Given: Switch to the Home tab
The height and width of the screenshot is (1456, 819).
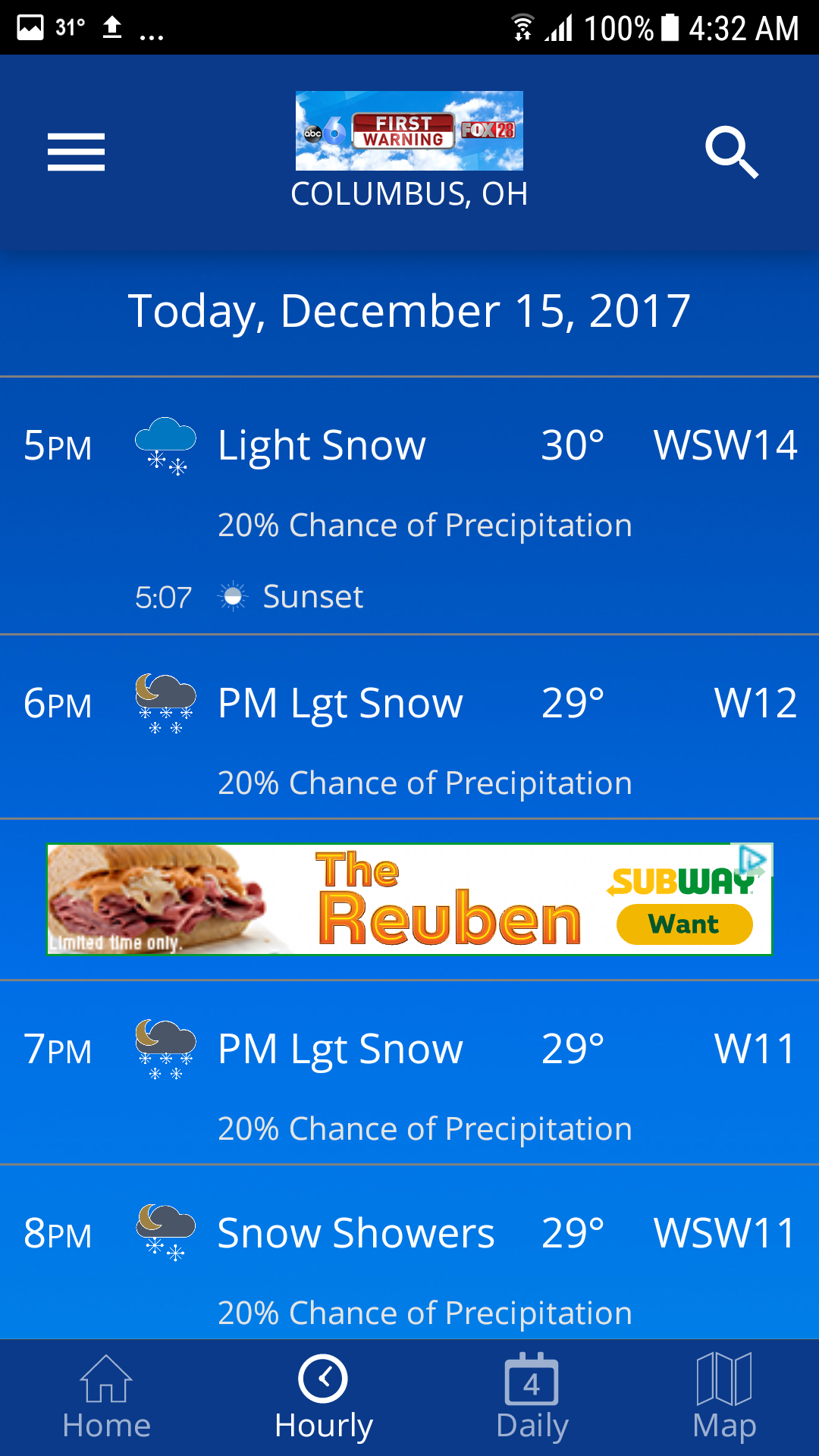Looking at the screenshot, I should pos(106,1397).
